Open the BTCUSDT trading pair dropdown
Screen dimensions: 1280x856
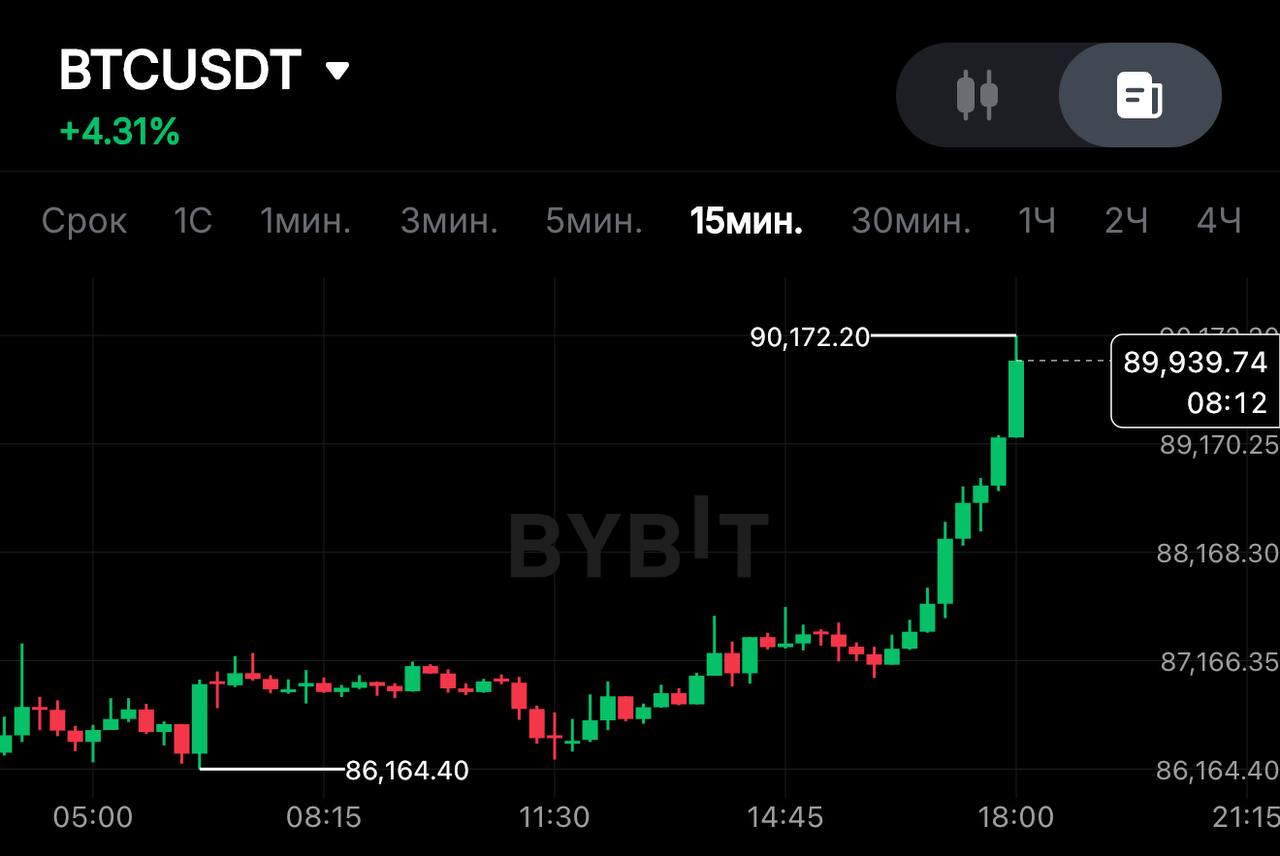pyautogui.click(x=338, y=70)
